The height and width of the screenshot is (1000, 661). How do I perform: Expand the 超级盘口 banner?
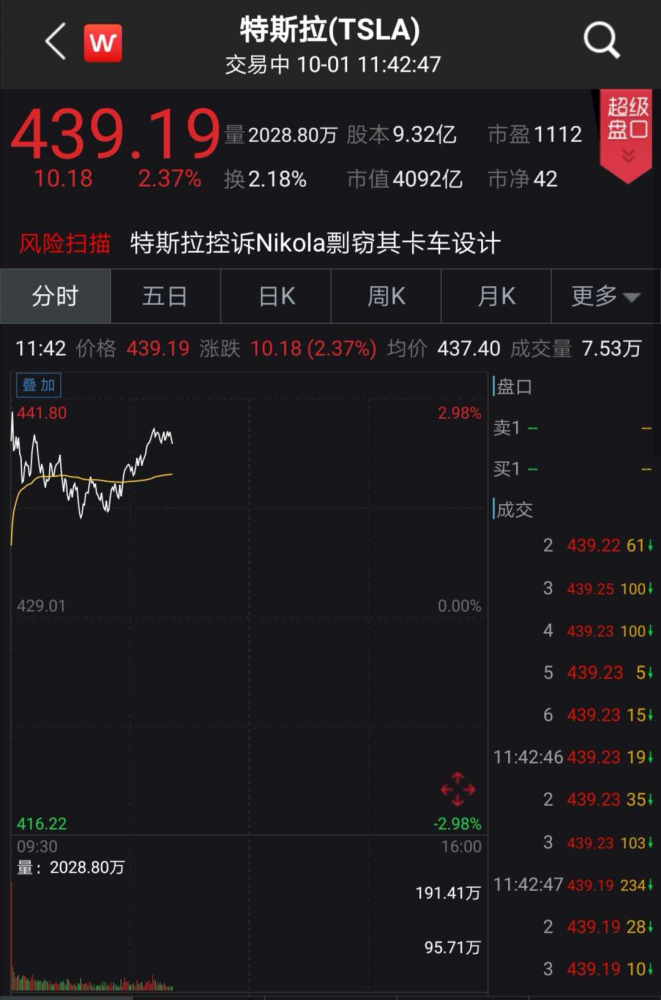628,130
